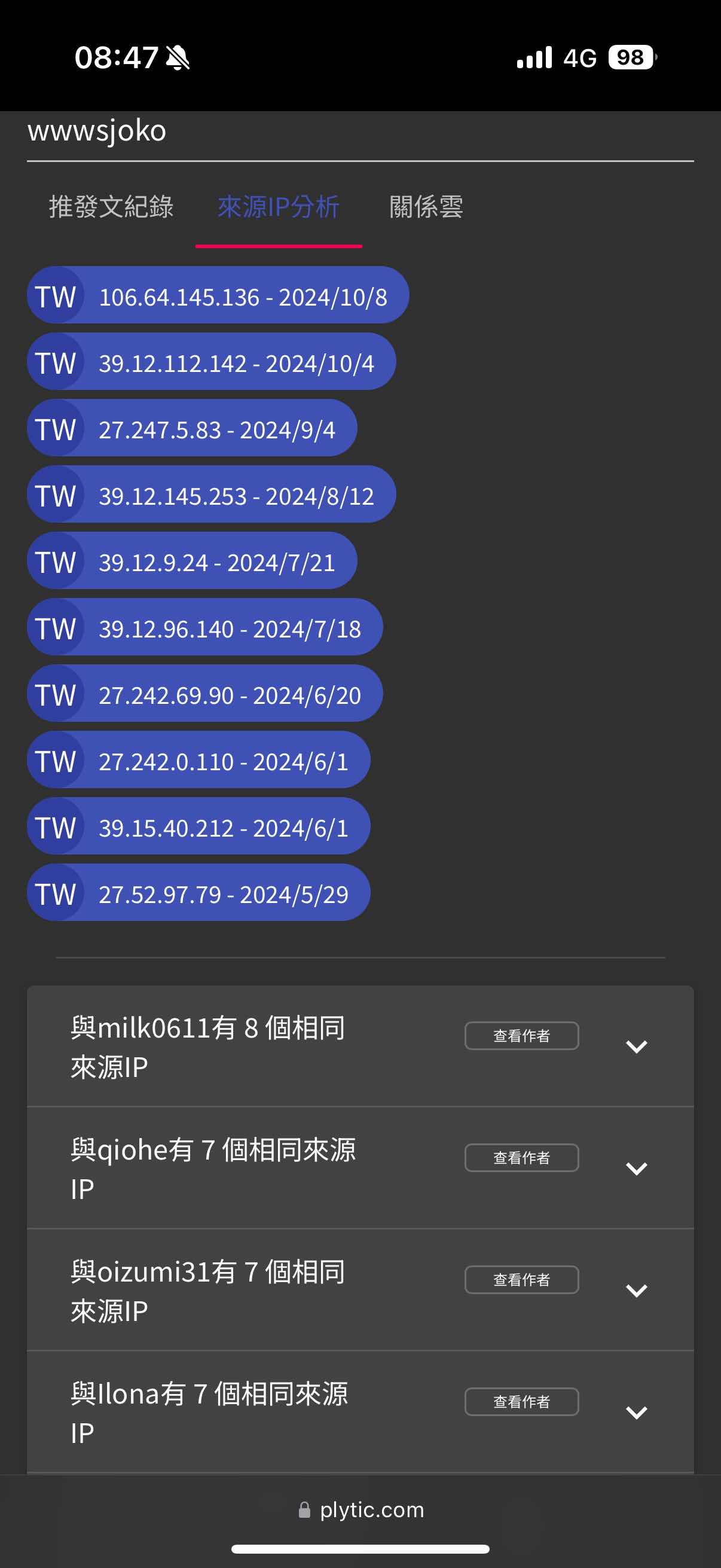Select the 39.12.112.142 IP chip
721x1568 pixels.
coord(211,362)
